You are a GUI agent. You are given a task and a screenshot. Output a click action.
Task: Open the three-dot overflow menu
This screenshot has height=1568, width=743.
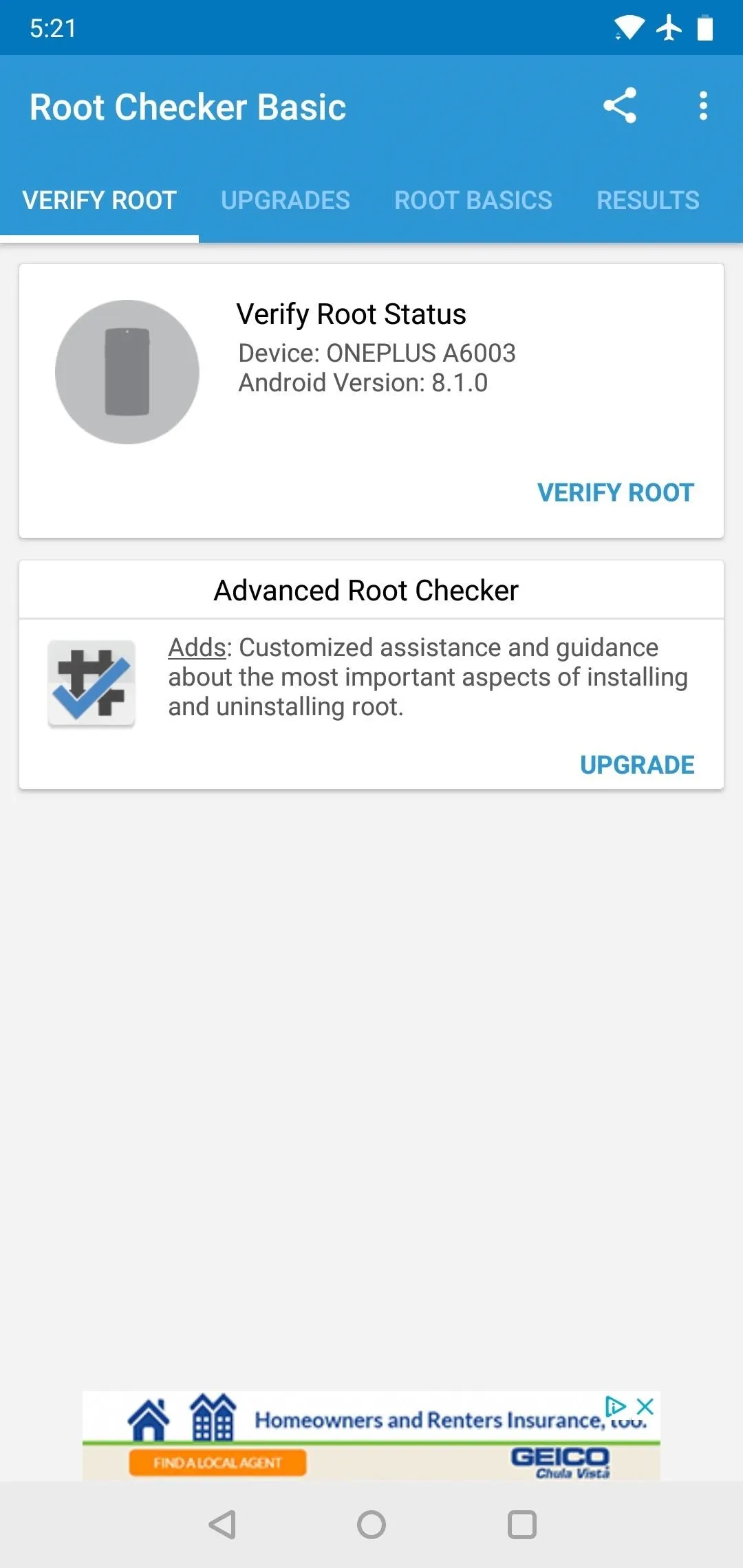(x=703, y=106)
